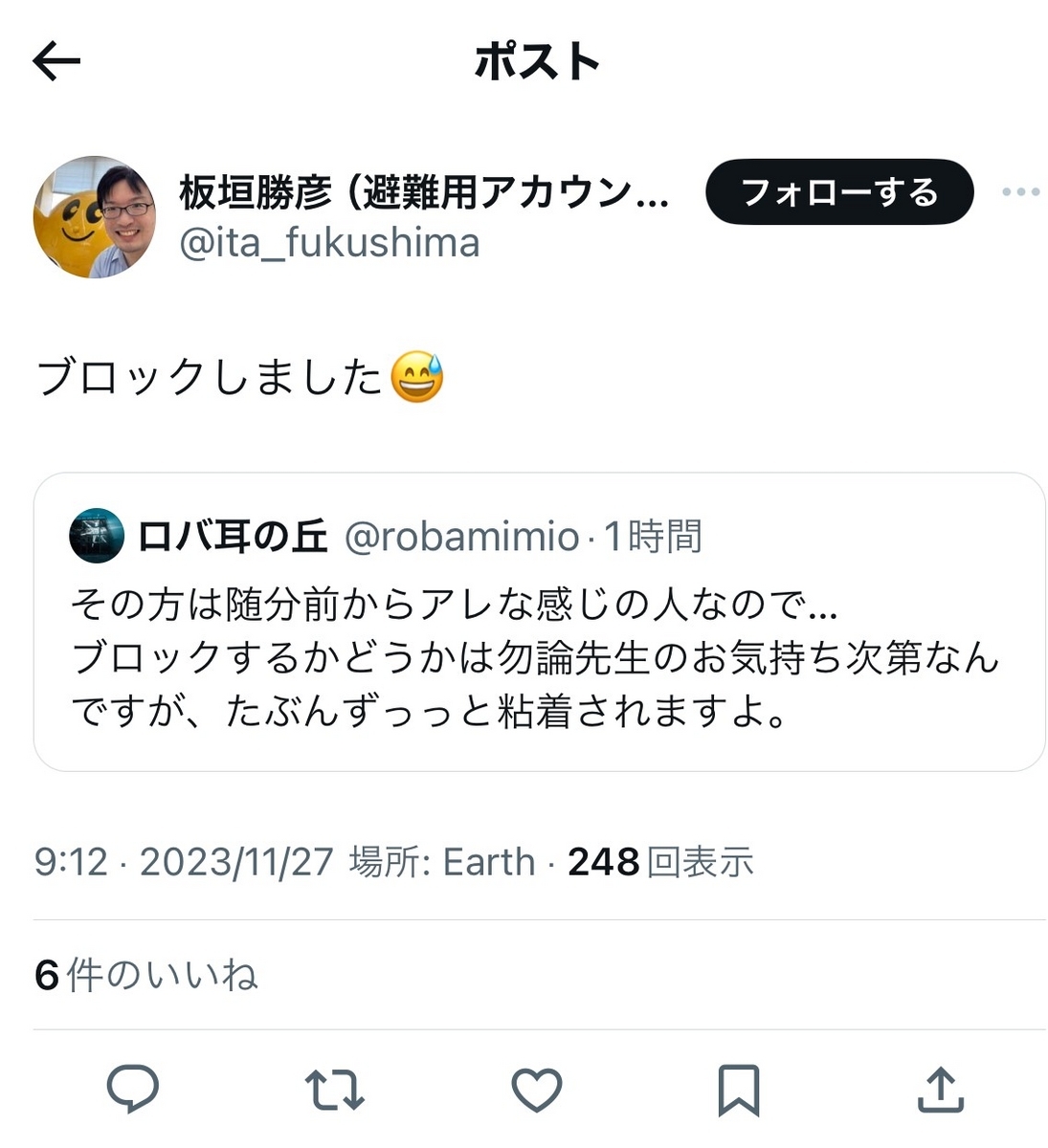
Task: View the 6件のいいね list
Action: [146, 976]
